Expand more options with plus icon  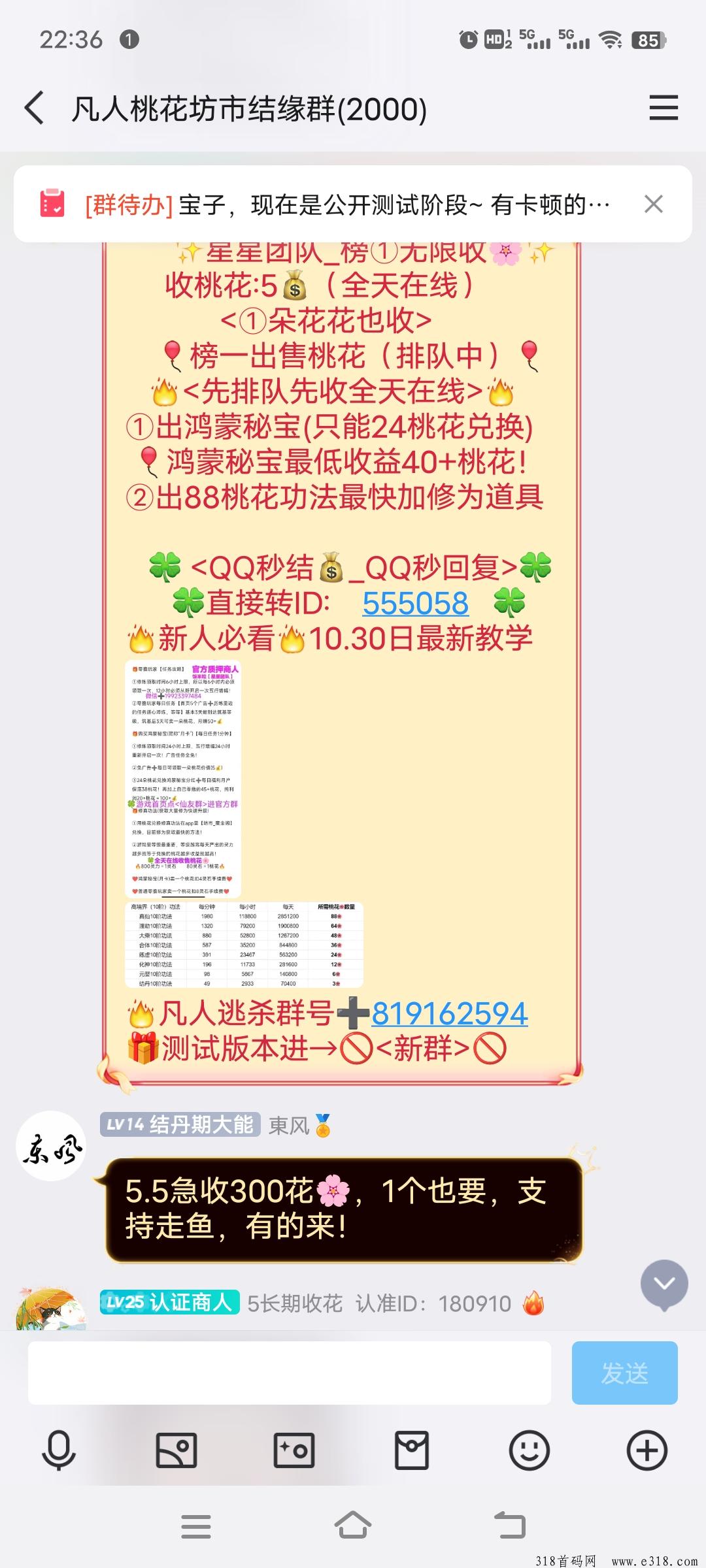click(647, 1451)
